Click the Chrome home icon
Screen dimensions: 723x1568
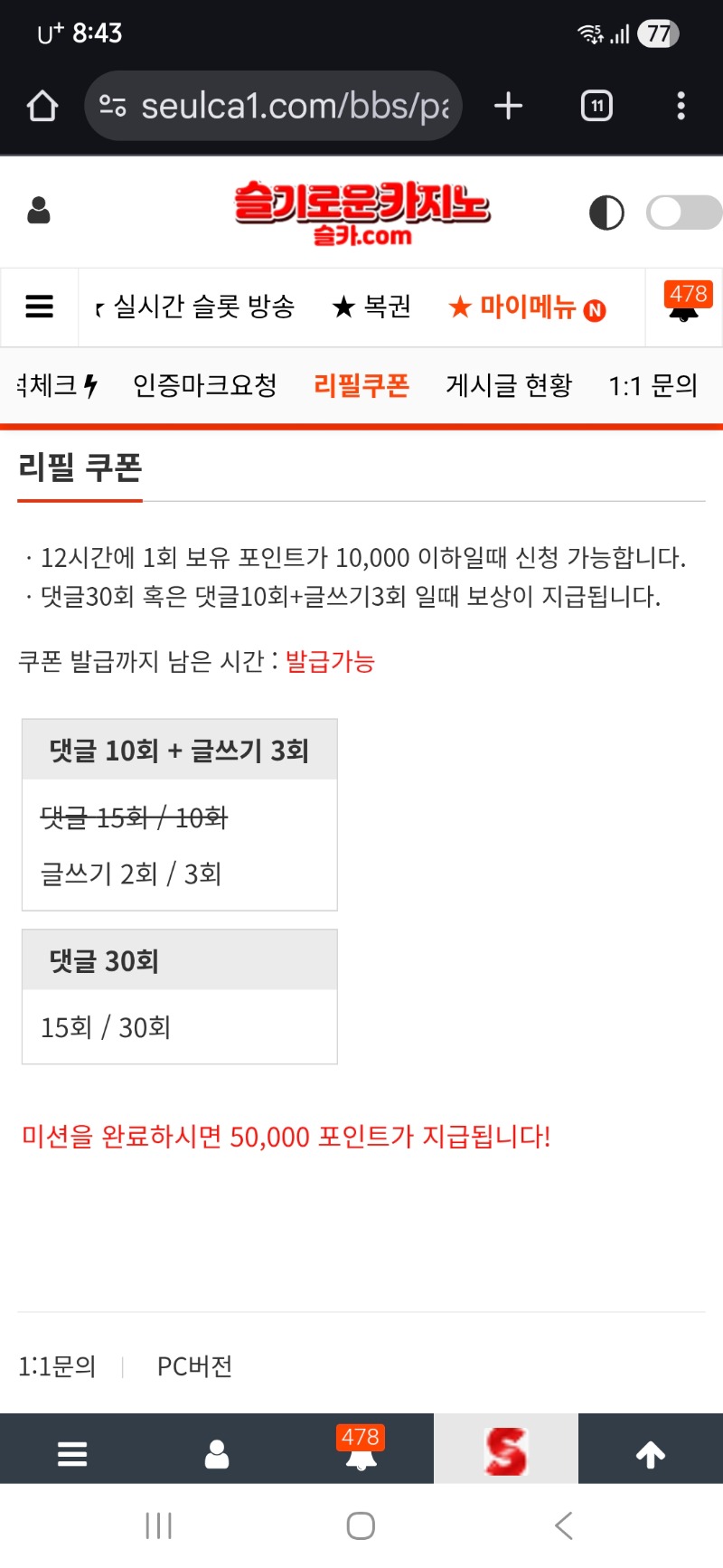[x=41, y=105]
